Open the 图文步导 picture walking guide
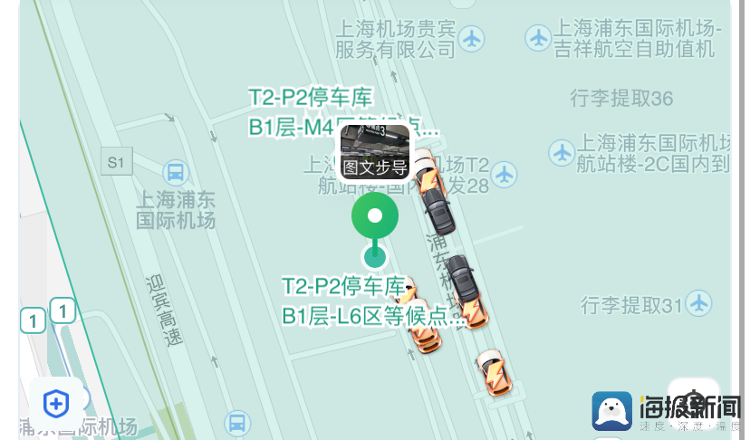 tap(374, 152)
